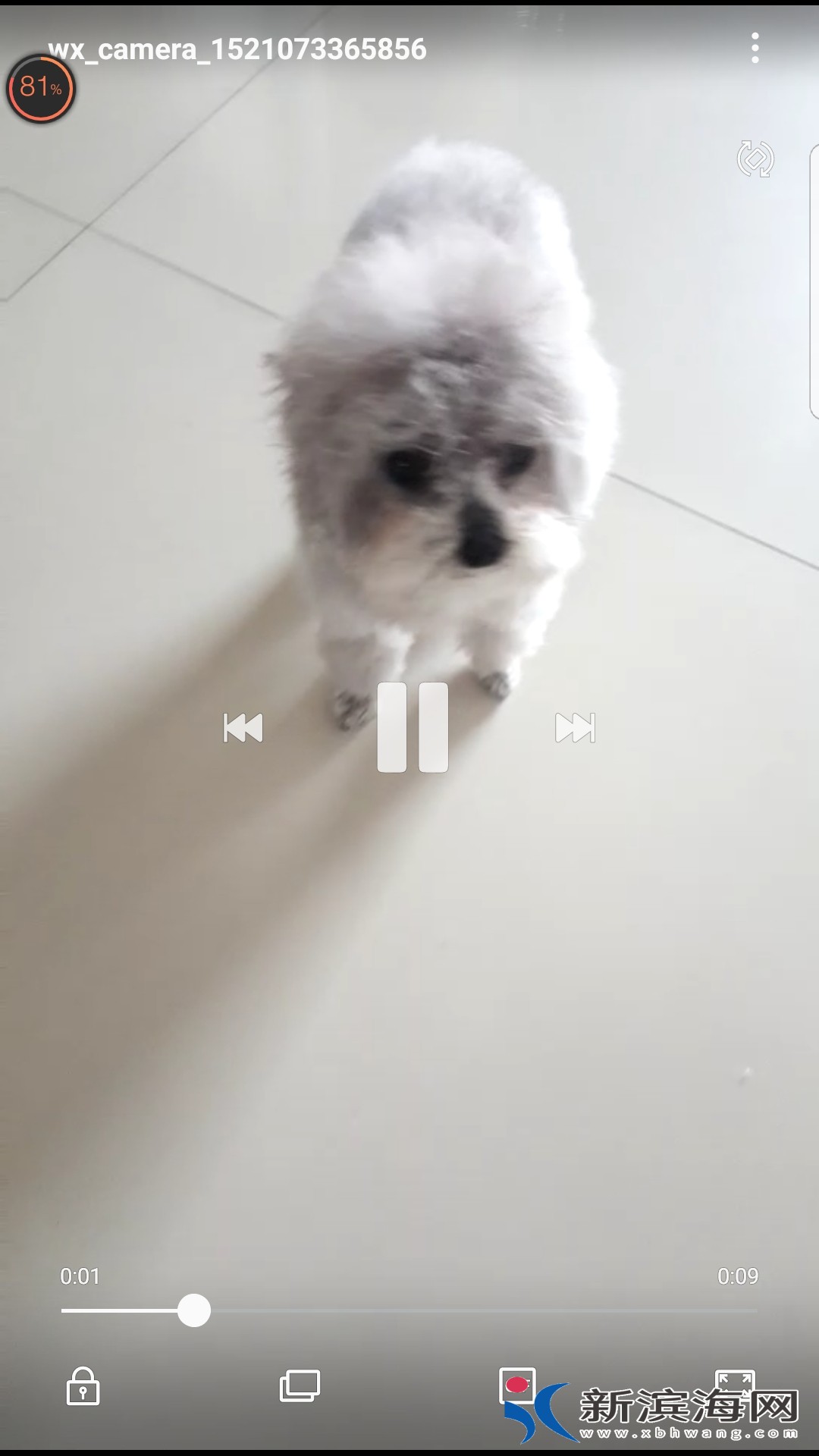819x1456 pixels.
Task: Open the pop-up player window
Action: (x=300, y=1386)
